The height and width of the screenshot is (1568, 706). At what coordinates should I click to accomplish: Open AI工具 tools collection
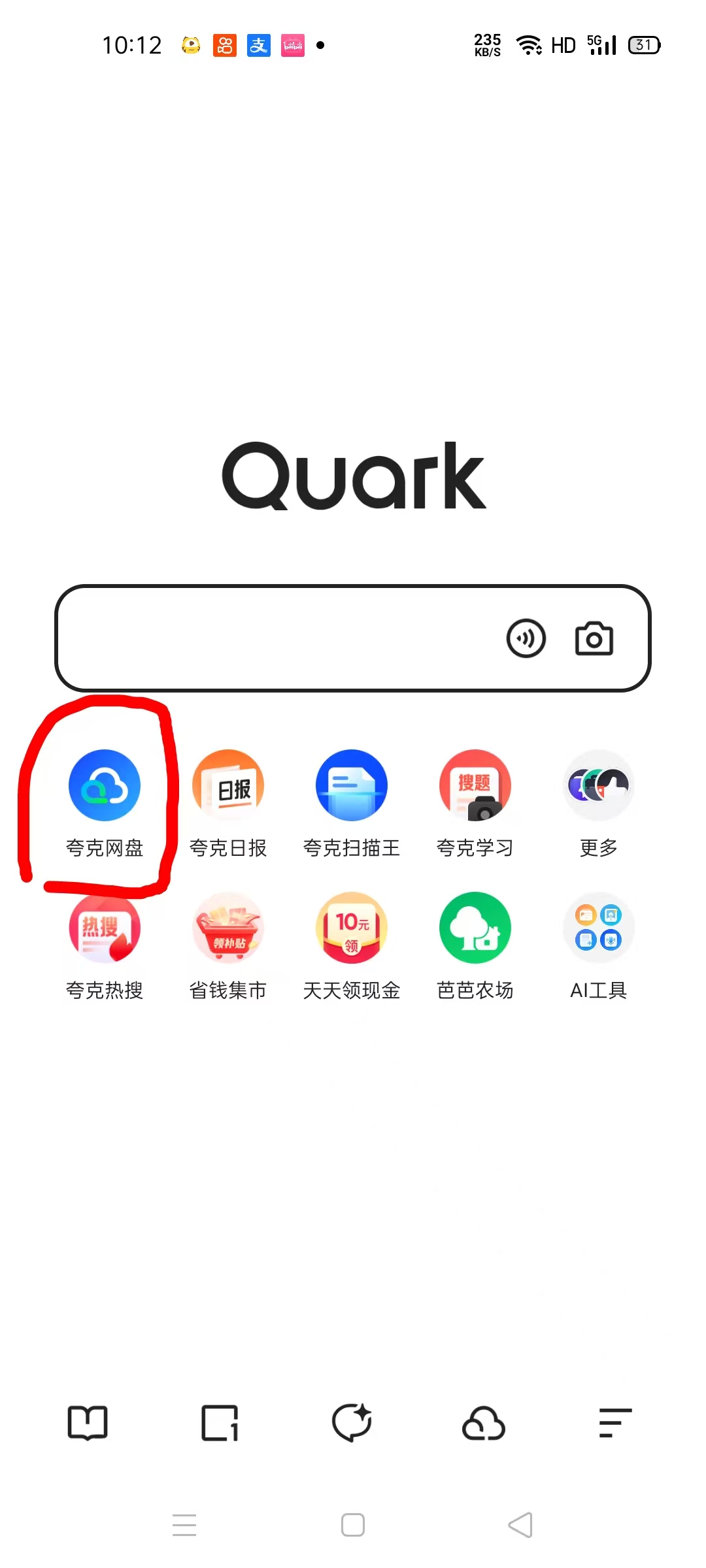click(x=598, y=928)
